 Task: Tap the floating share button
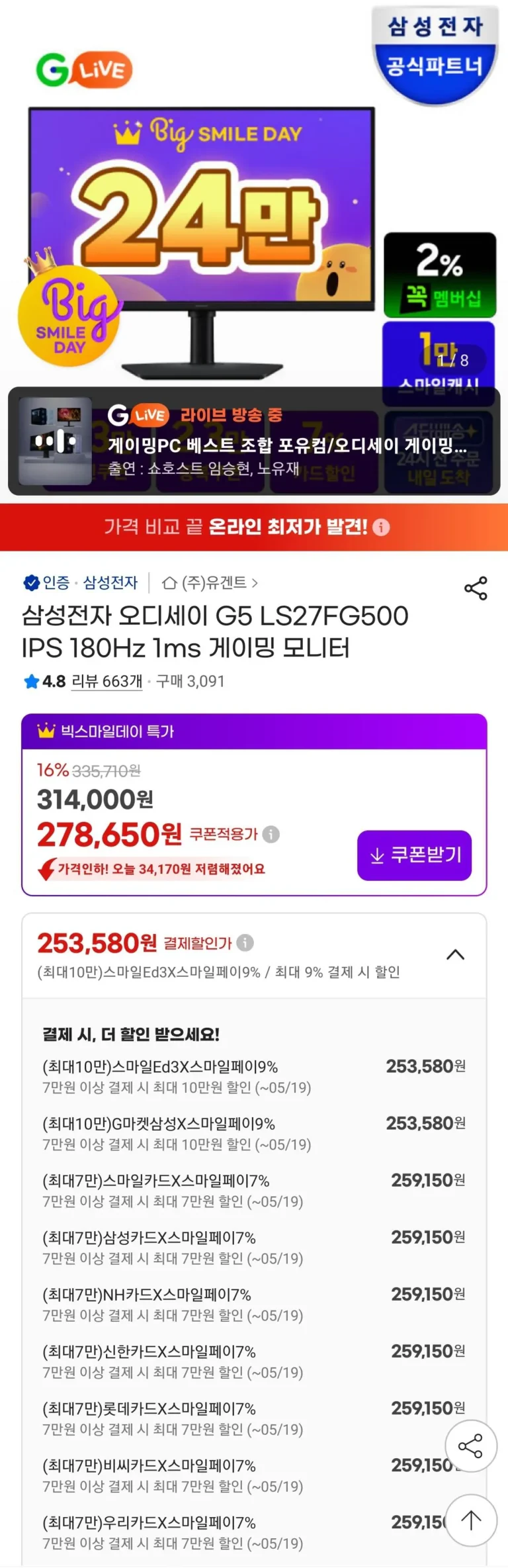(x=470, y=1446)
